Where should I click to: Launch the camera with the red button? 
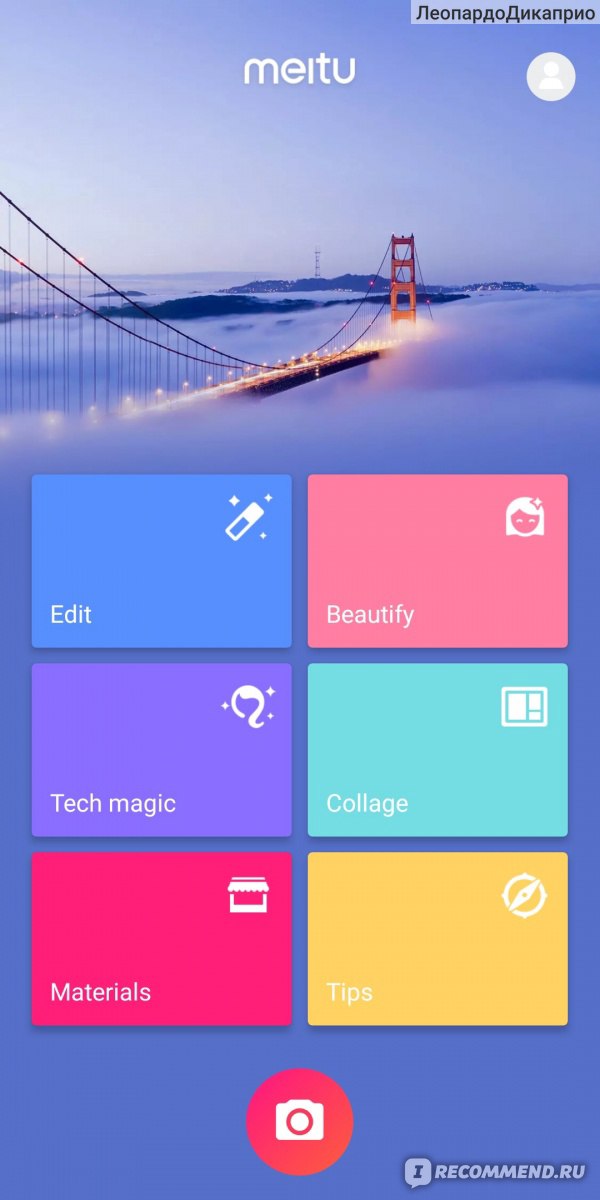click(299, 1120)
